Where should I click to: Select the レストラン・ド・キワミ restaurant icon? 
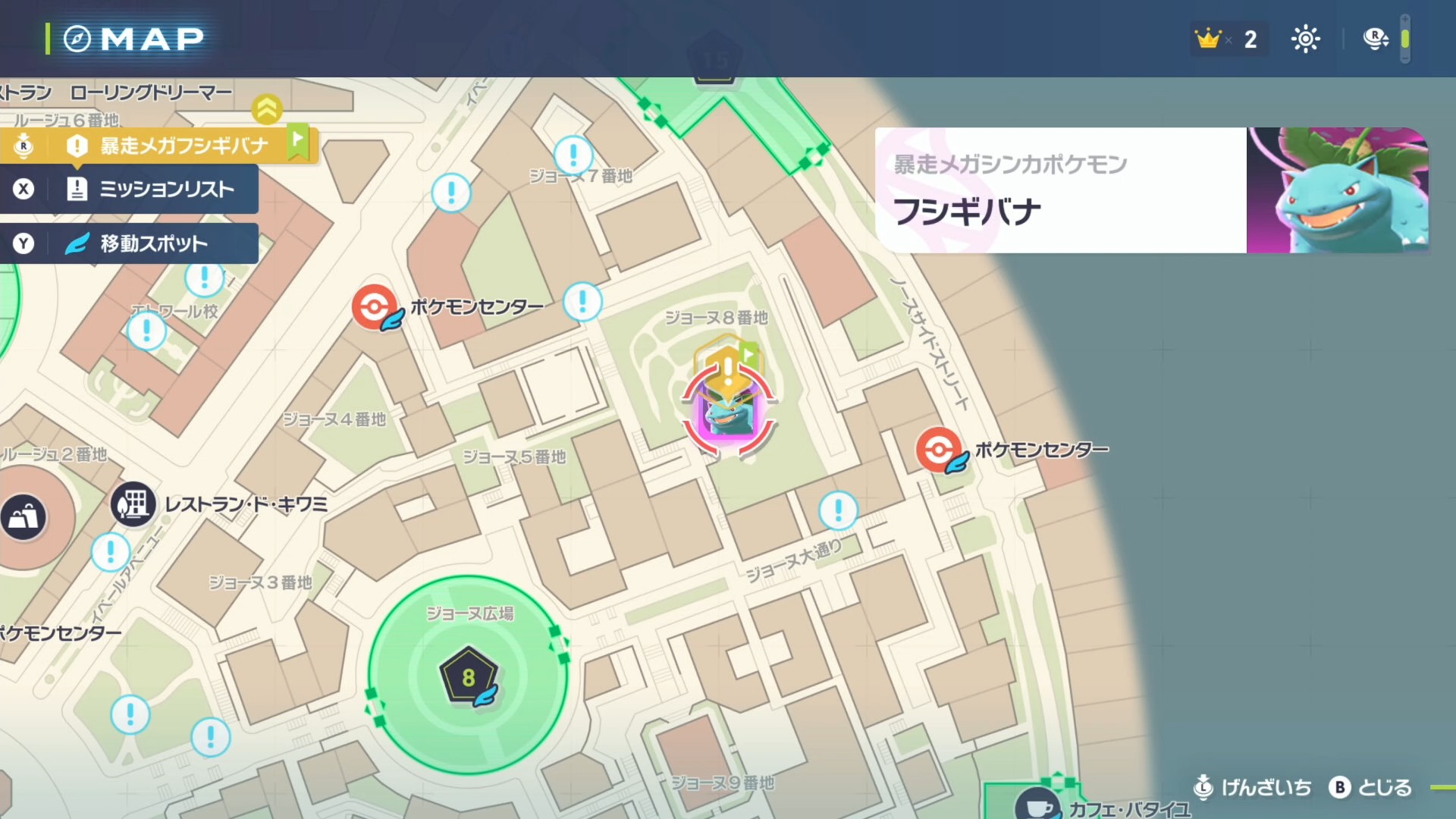click(133, 504)
